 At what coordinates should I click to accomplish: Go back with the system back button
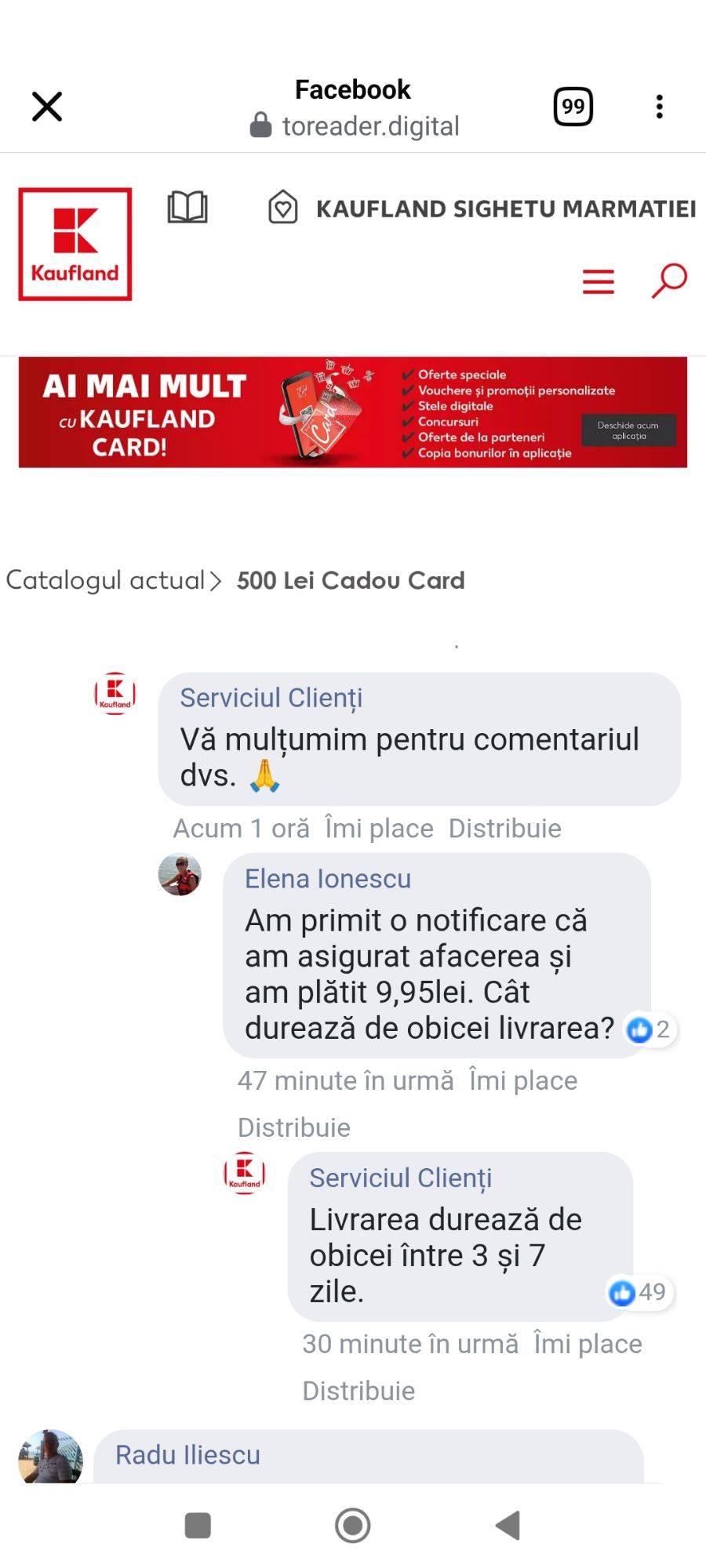[508, 1526]
